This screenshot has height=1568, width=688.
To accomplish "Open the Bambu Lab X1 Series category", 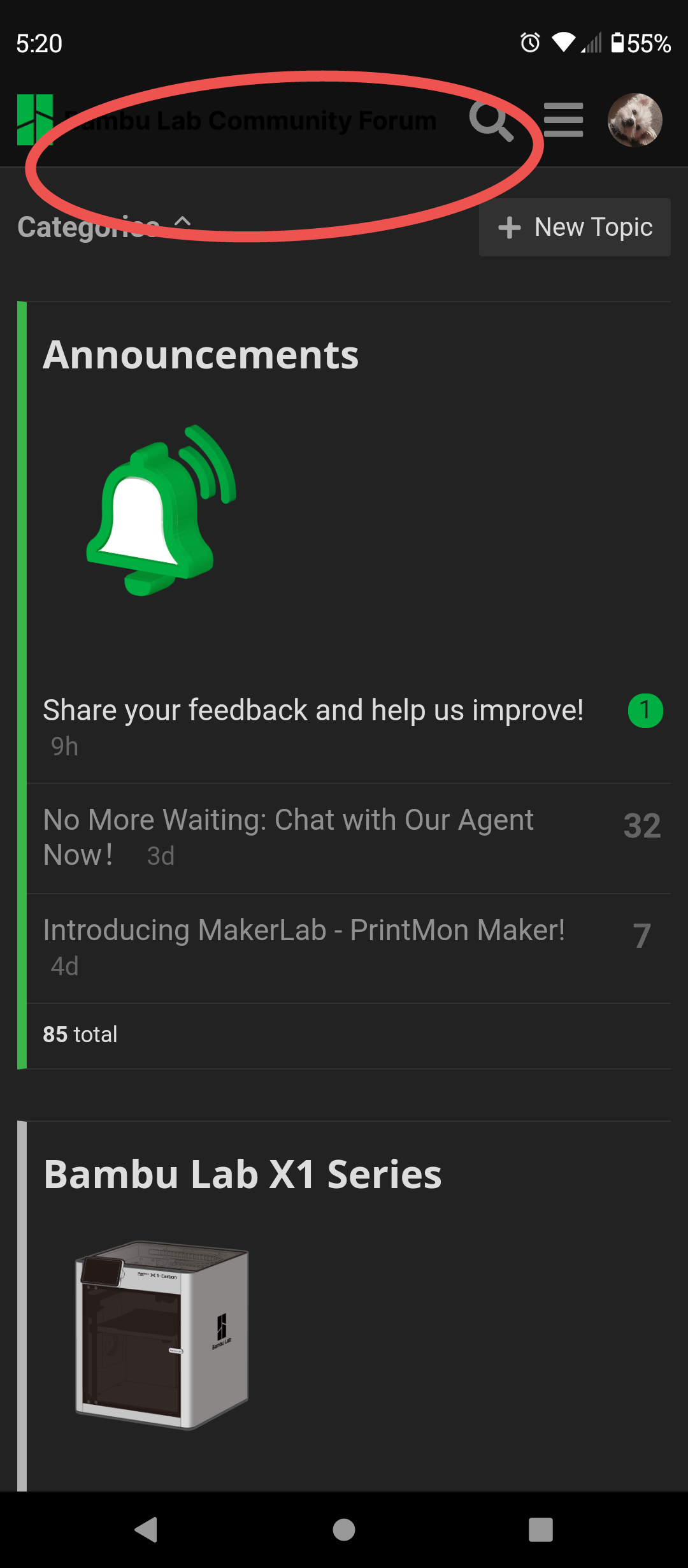I will click(242, 1174).
